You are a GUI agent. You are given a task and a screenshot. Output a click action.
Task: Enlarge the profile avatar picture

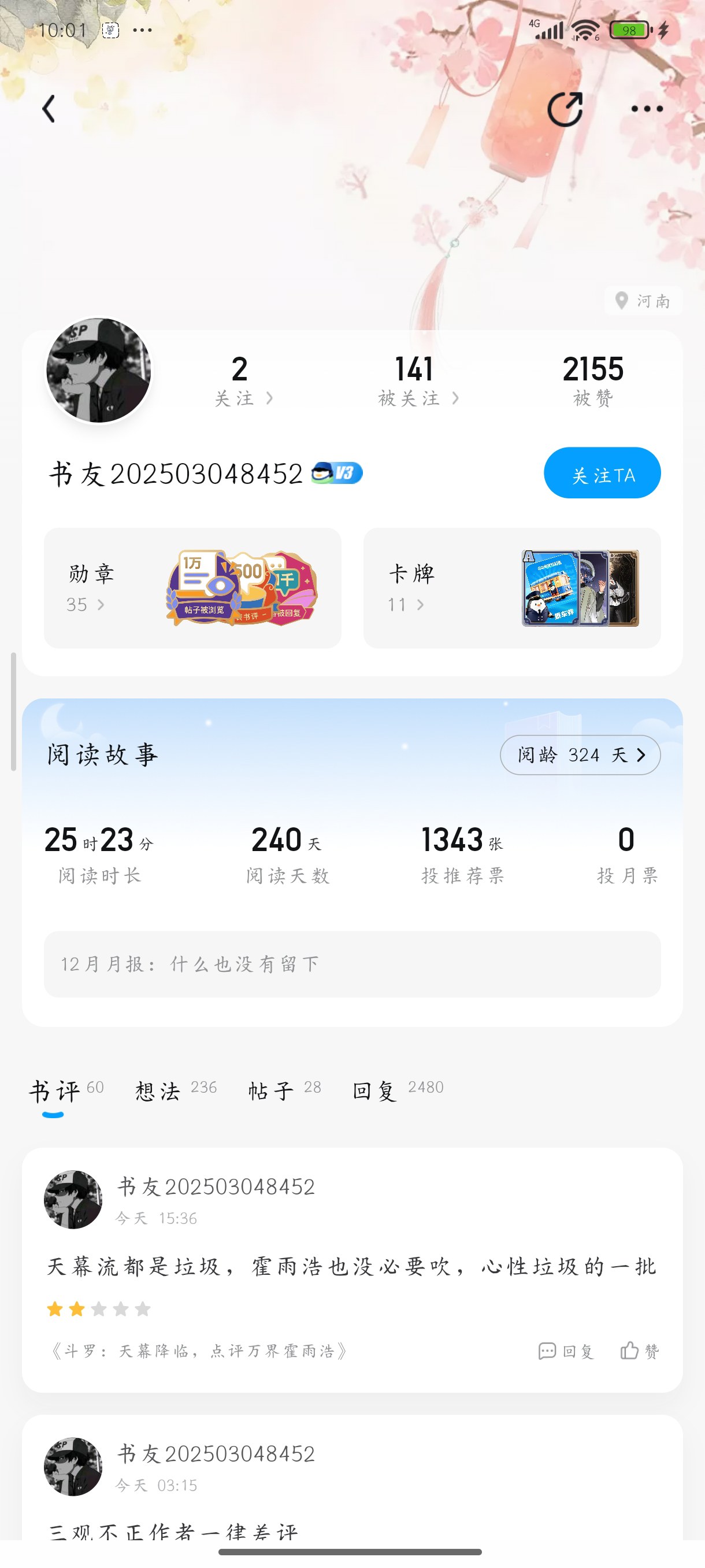click(99, 370)
